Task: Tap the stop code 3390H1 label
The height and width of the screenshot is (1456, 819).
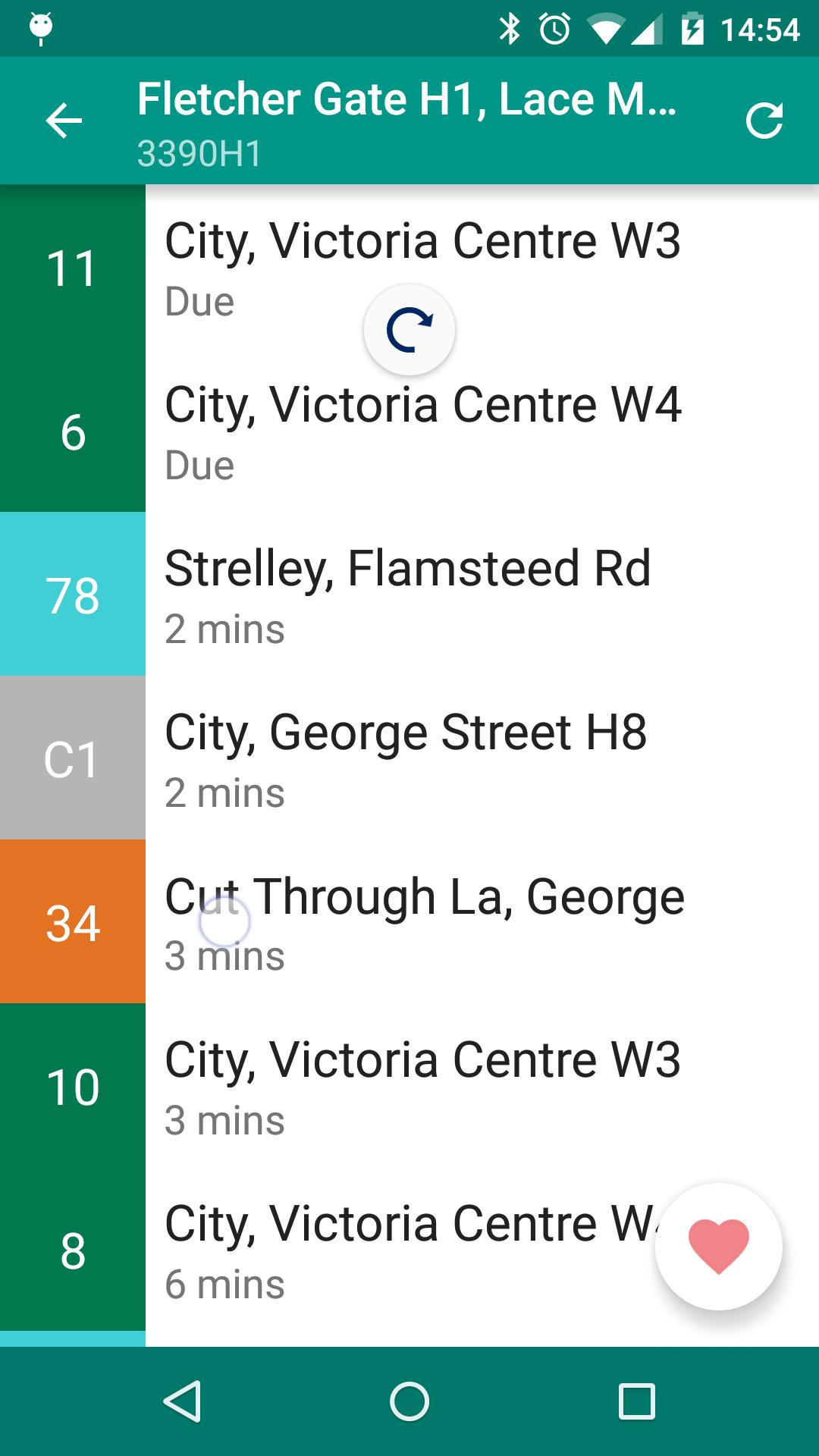Action: point(199,154)
